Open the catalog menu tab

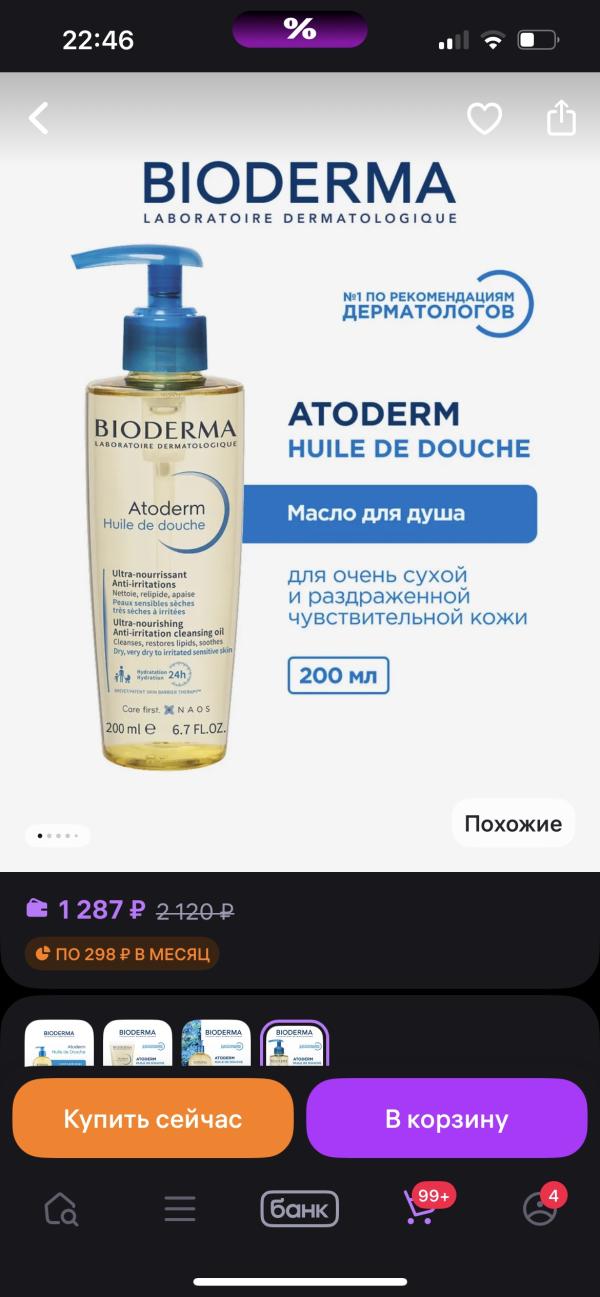(x=180, y=1209)
